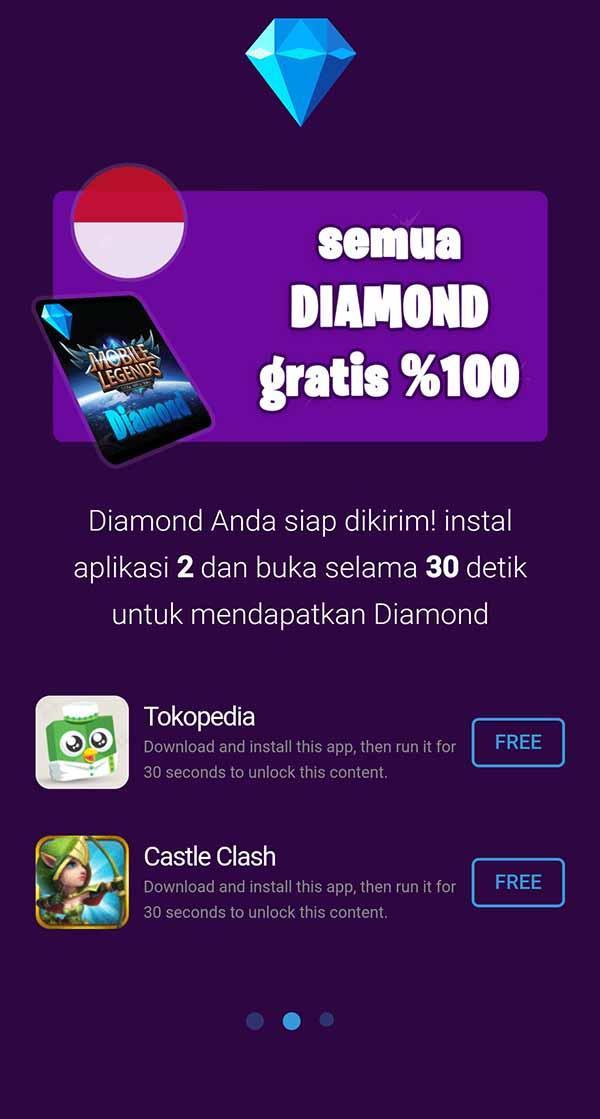Tap the FREE button for Tokopedia
The height and width of the screenshot is (1119, 600).
pyautogui.click(x=518, y=743)
